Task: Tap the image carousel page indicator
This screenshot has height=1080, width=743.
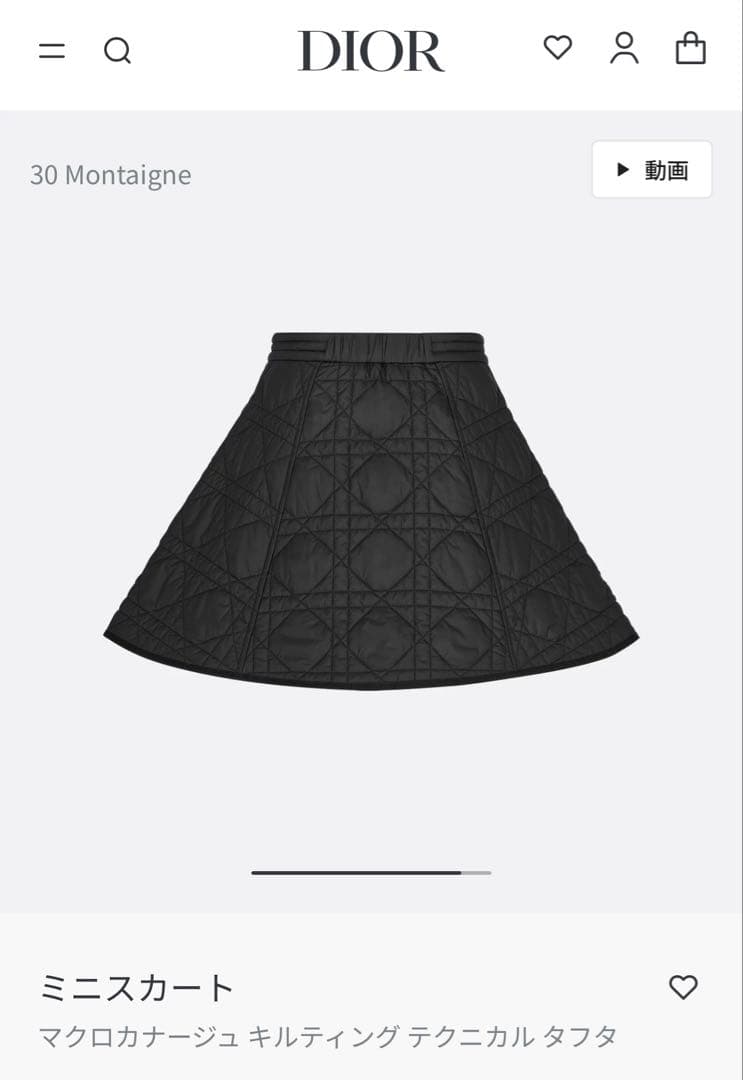Action: pyautogui.click(x=371, y=873)
